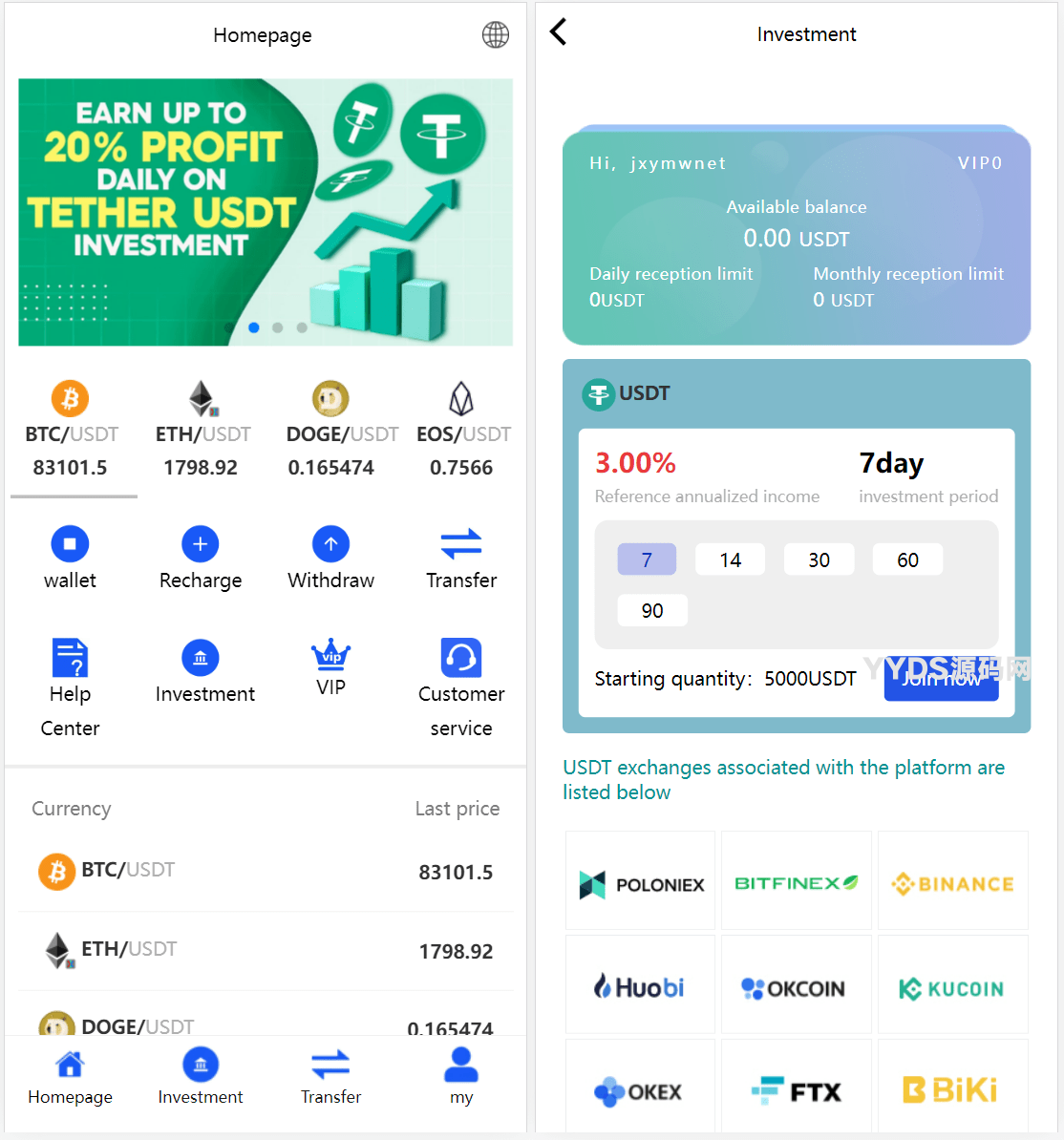Select the 60 day period chip
Screen dimensions: 1064x1140
coord(907,559)
